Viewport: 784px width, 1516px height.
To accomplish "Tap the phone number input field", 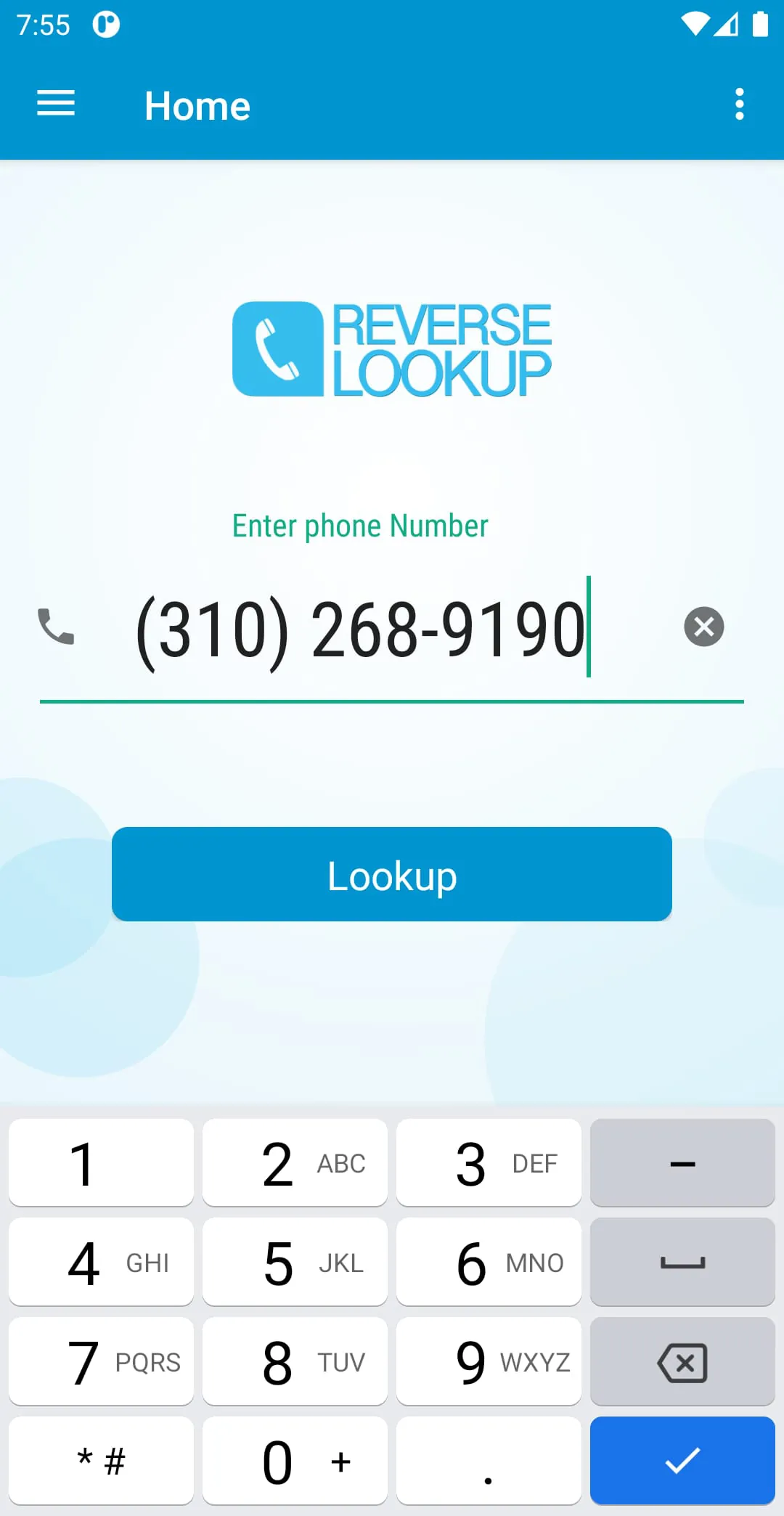I will [x=363, y=628].
